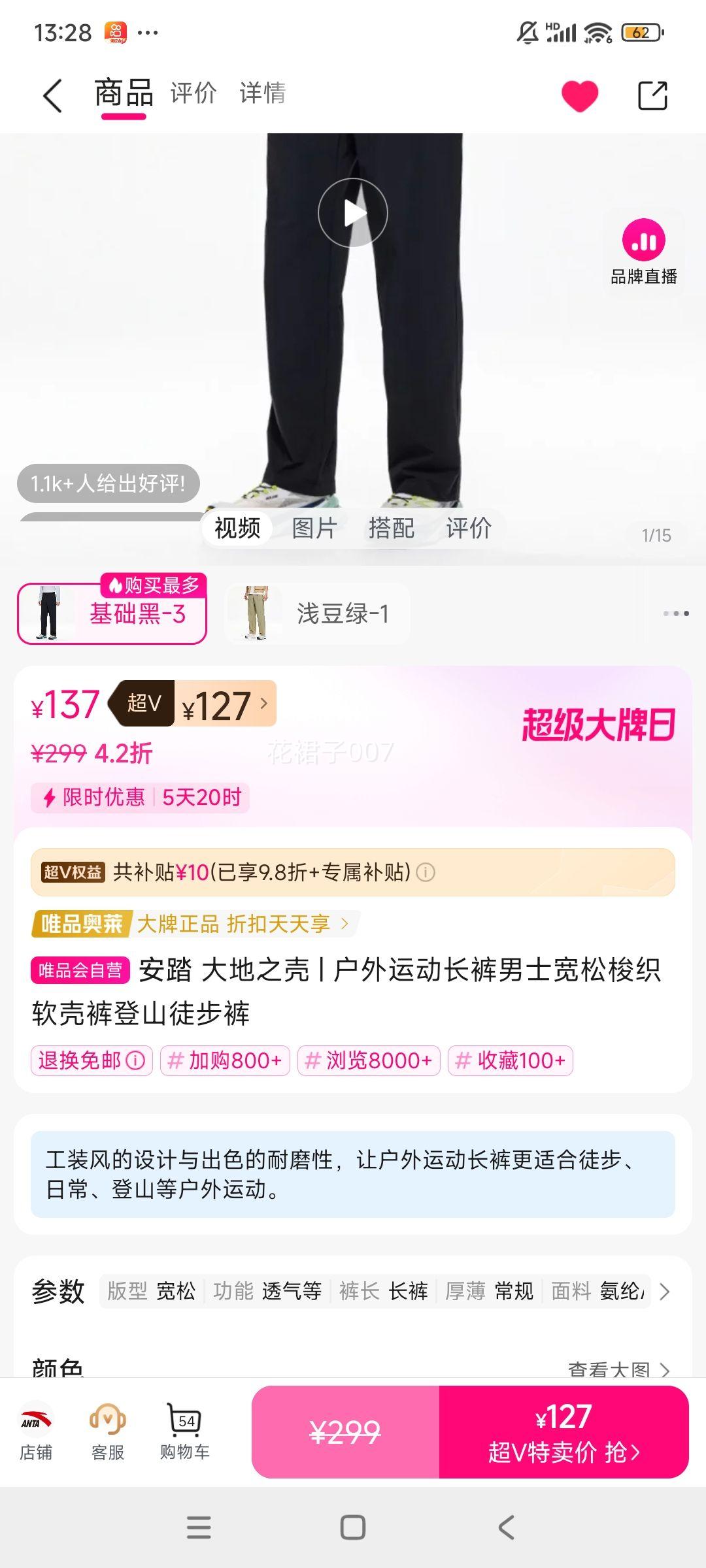Switch to the 详情 tab at top
Screen dimensions: 706x1568
[x=262, y=93]
